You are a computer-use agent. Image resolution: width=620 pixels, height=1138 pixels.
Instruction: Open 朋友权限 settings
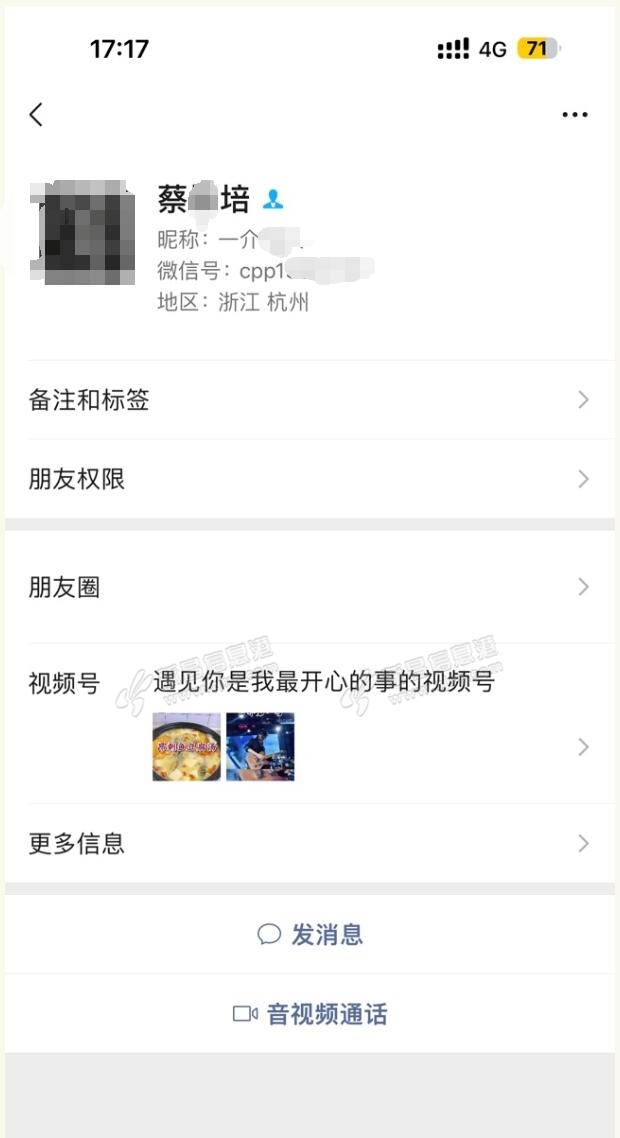tap(310, 479)
